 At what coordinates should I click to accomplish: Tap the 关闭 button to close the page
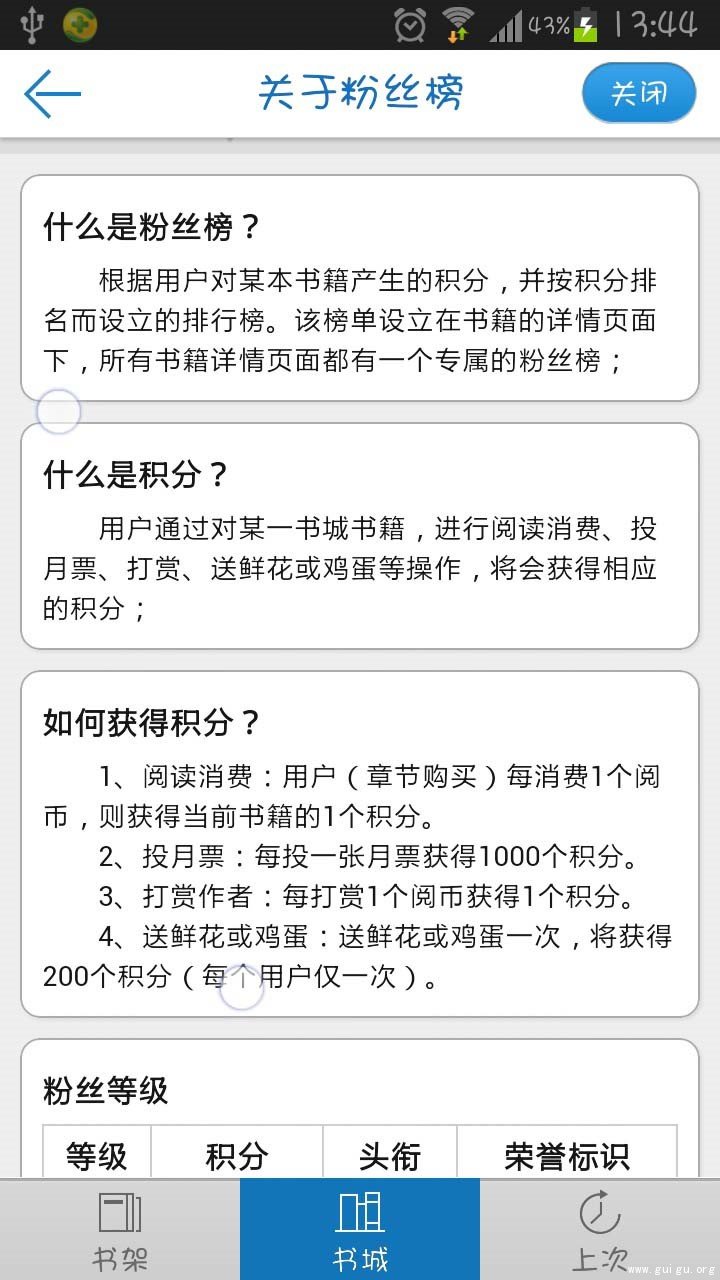639,94
